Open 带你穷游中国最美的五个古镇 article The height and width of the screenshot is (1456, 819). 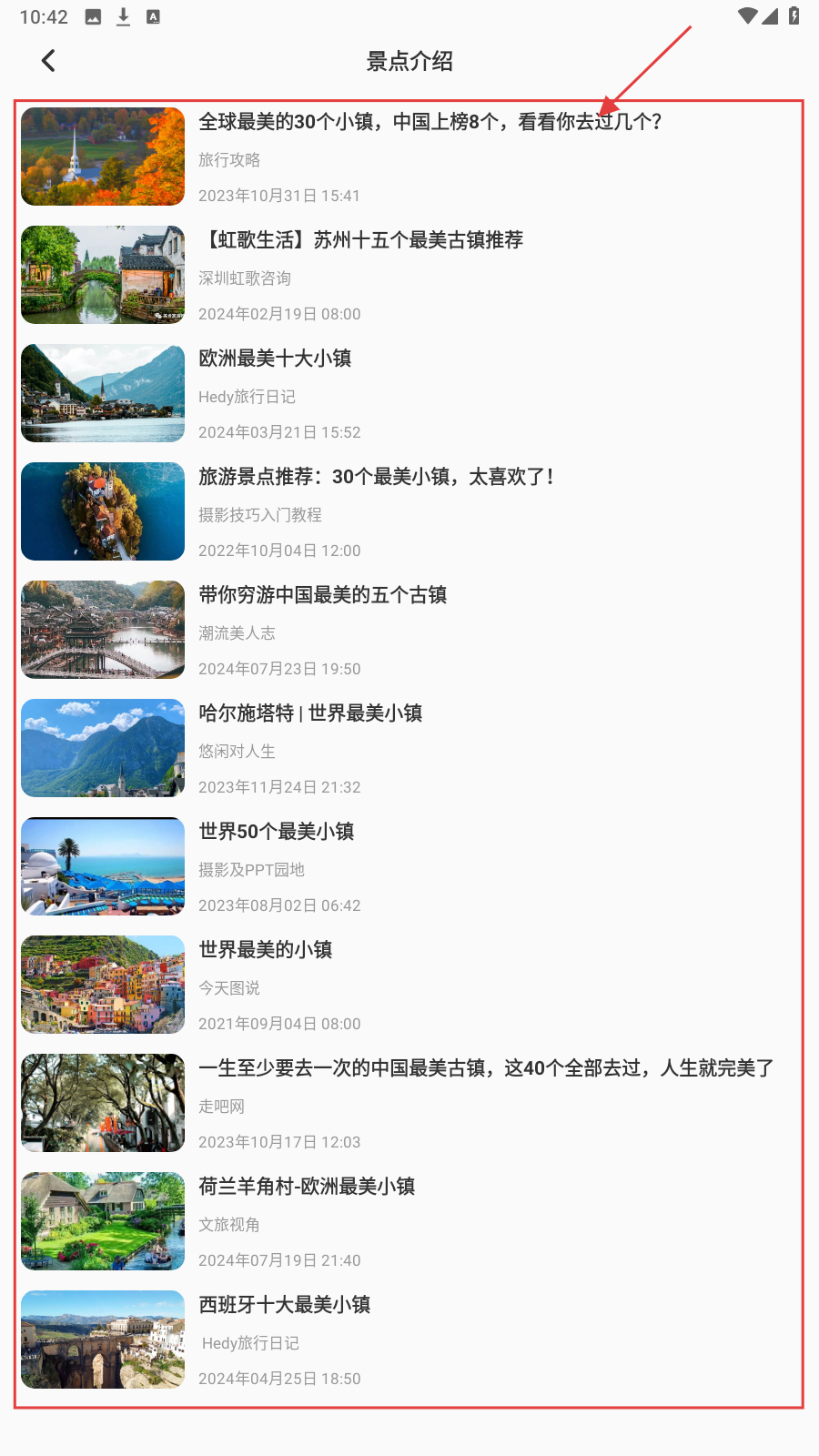(323, 595)
